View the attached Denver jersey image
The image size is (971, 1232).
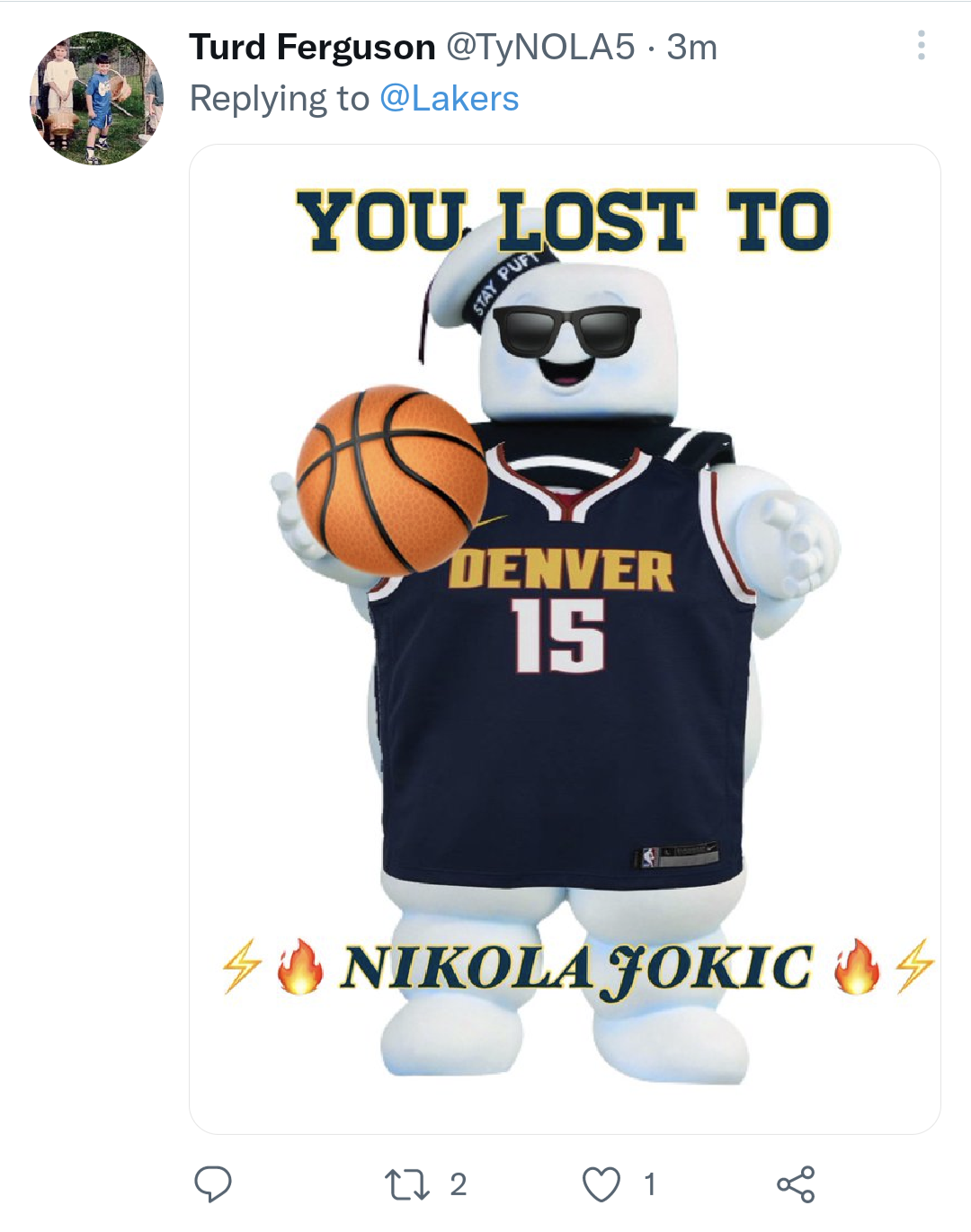565,638
